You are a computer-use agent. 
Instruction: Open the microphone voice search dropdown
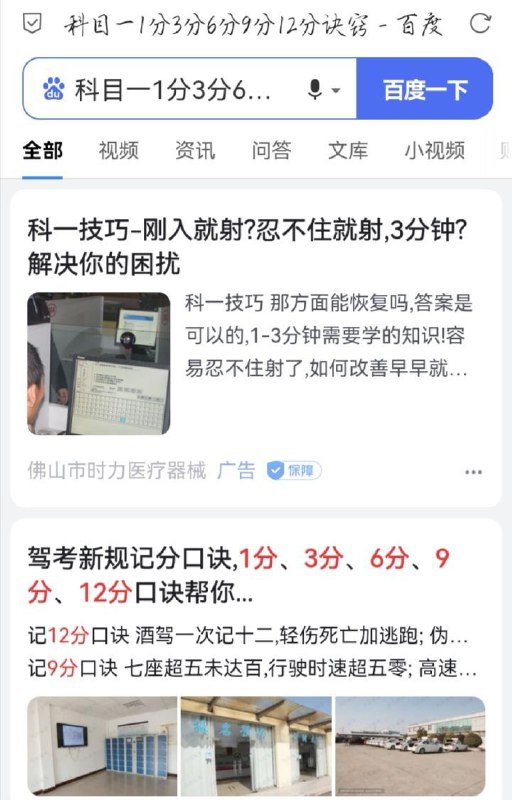pos(323,90)
